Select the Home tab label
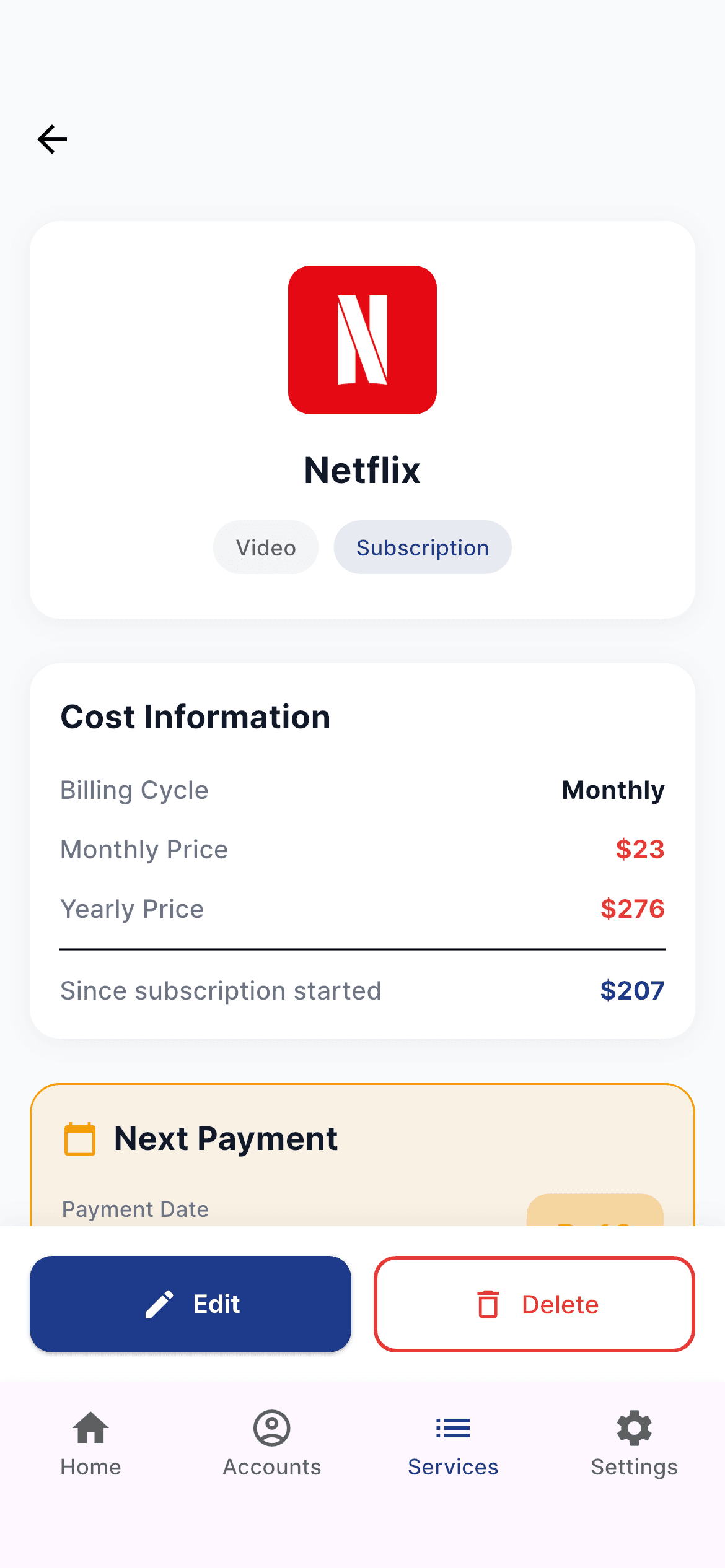This screenshot has width=725, height=1568. point(90,1466)
